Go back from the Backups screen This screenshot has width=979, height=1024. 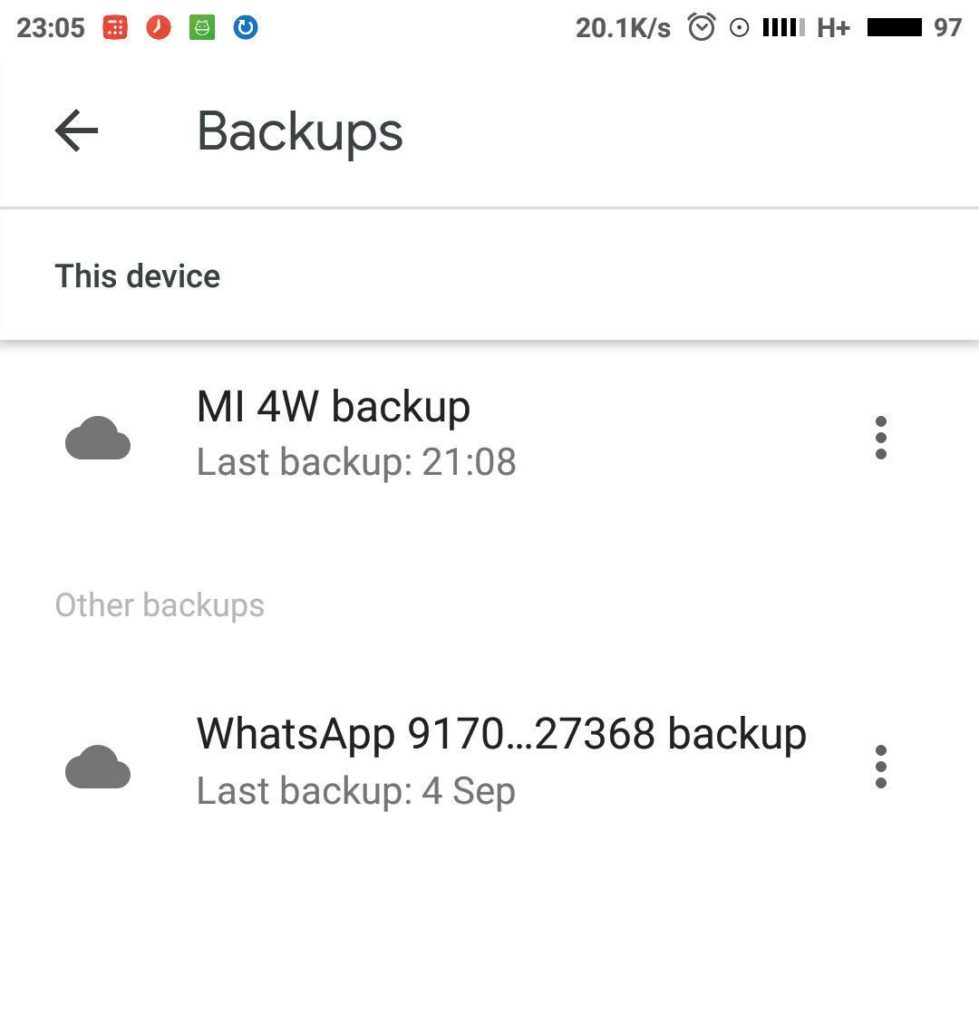point(76,131)
